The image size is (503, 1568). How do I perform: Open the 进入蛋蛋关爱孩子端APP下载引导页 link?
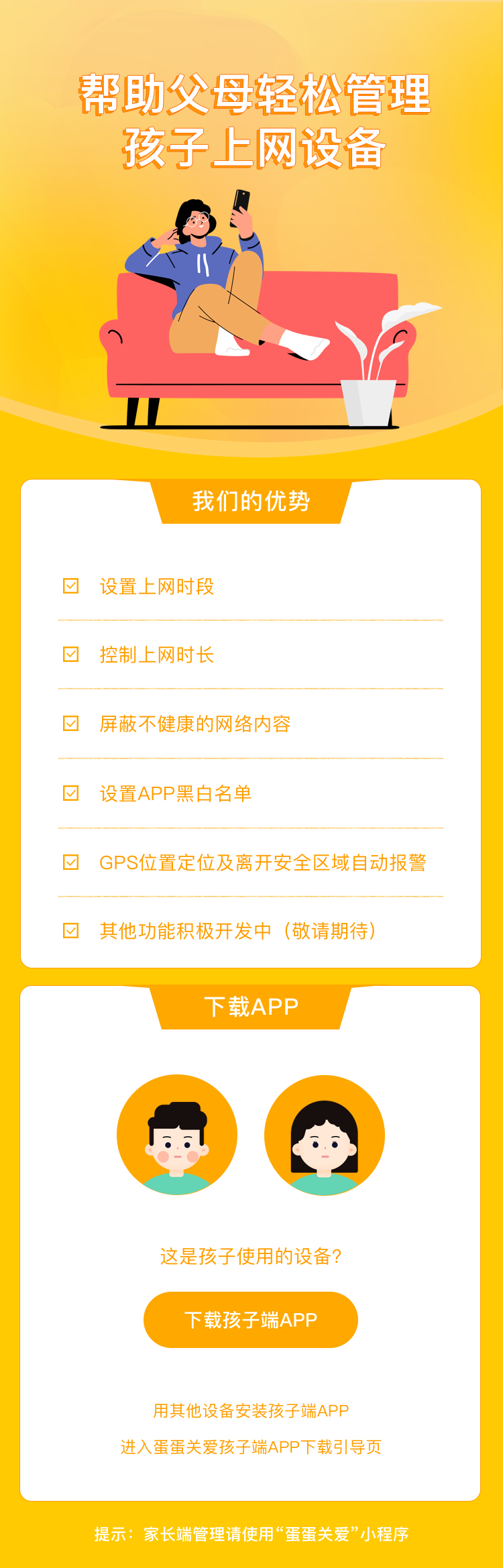(x=251, y=1447)
